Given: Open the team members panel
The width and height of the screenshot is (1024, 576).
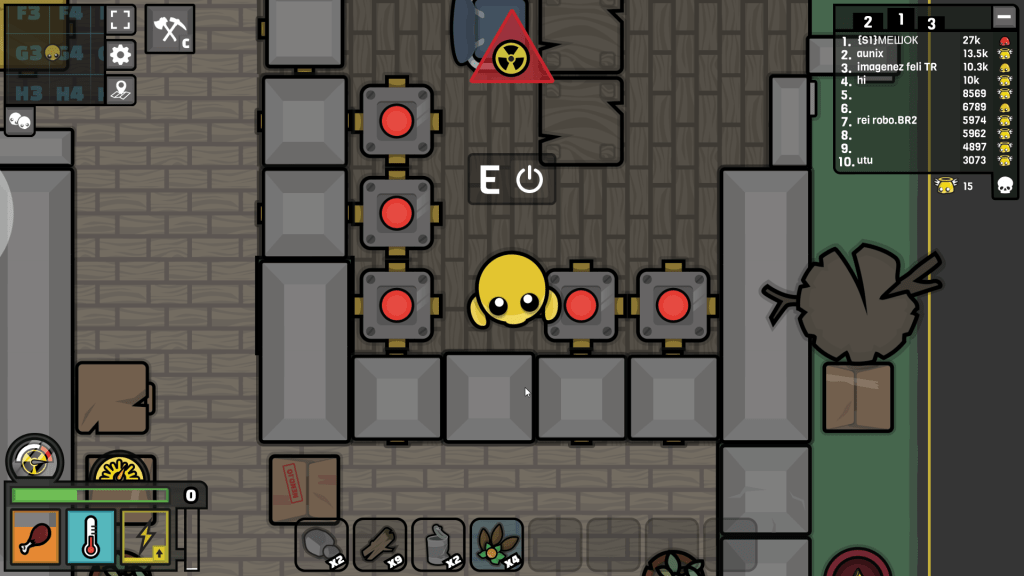Looking at the screenshot, I should click(x=19, y=121).
